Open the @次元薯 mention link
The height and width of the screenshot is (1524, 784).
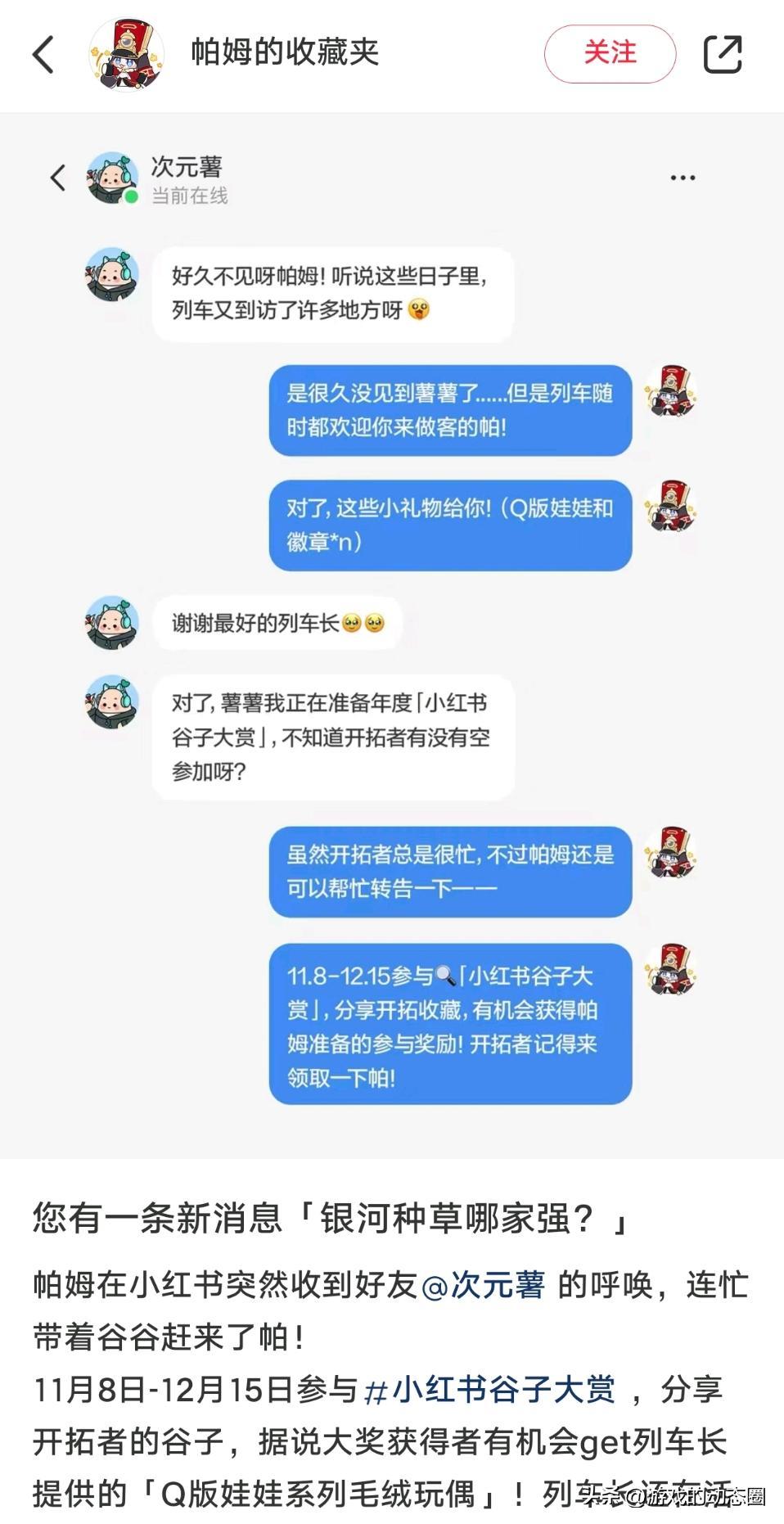[x=483, y=1284]
